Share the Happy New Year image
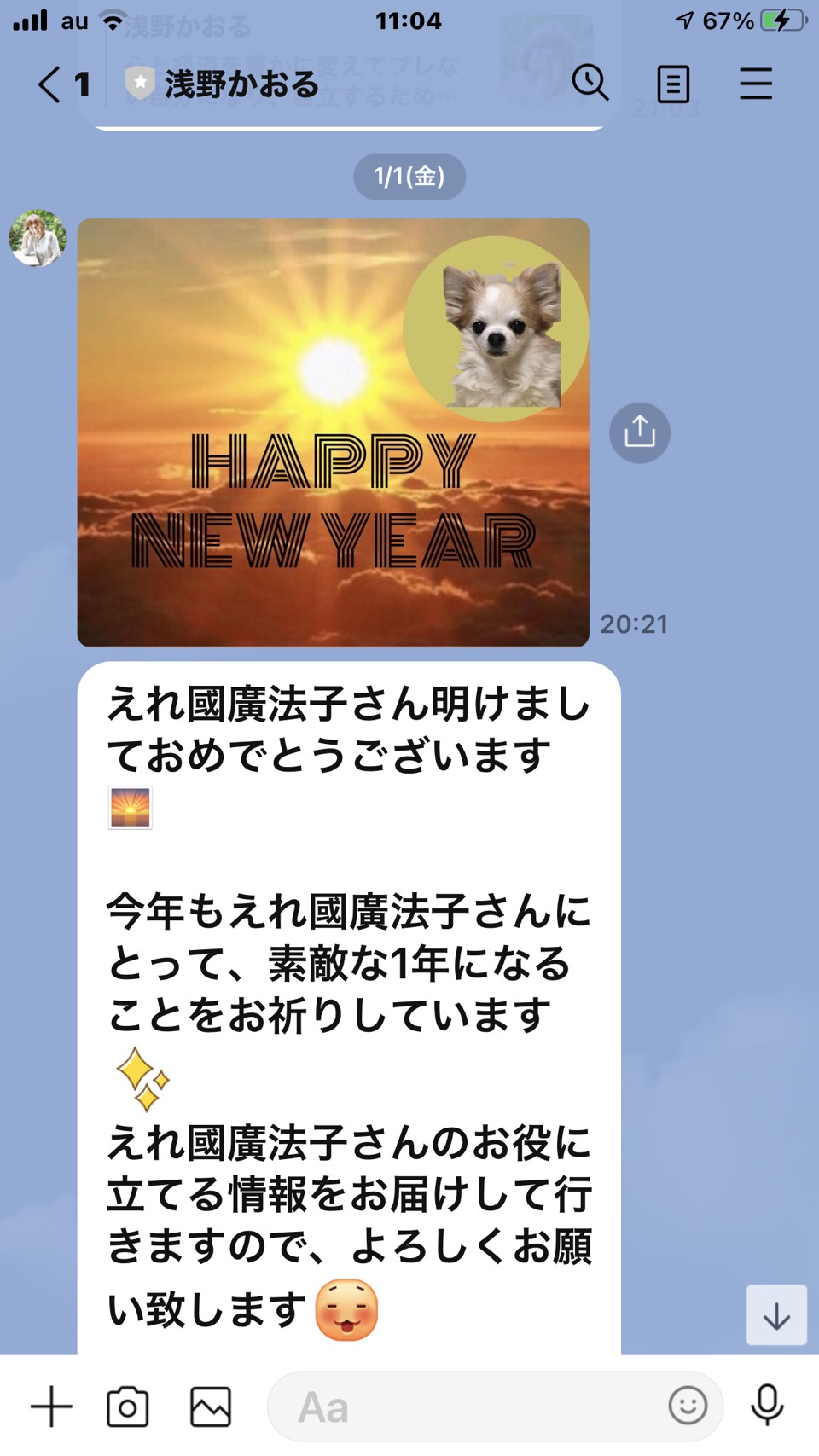The height and width of the screenshot is (1456, 819). [x=640, y=432]
